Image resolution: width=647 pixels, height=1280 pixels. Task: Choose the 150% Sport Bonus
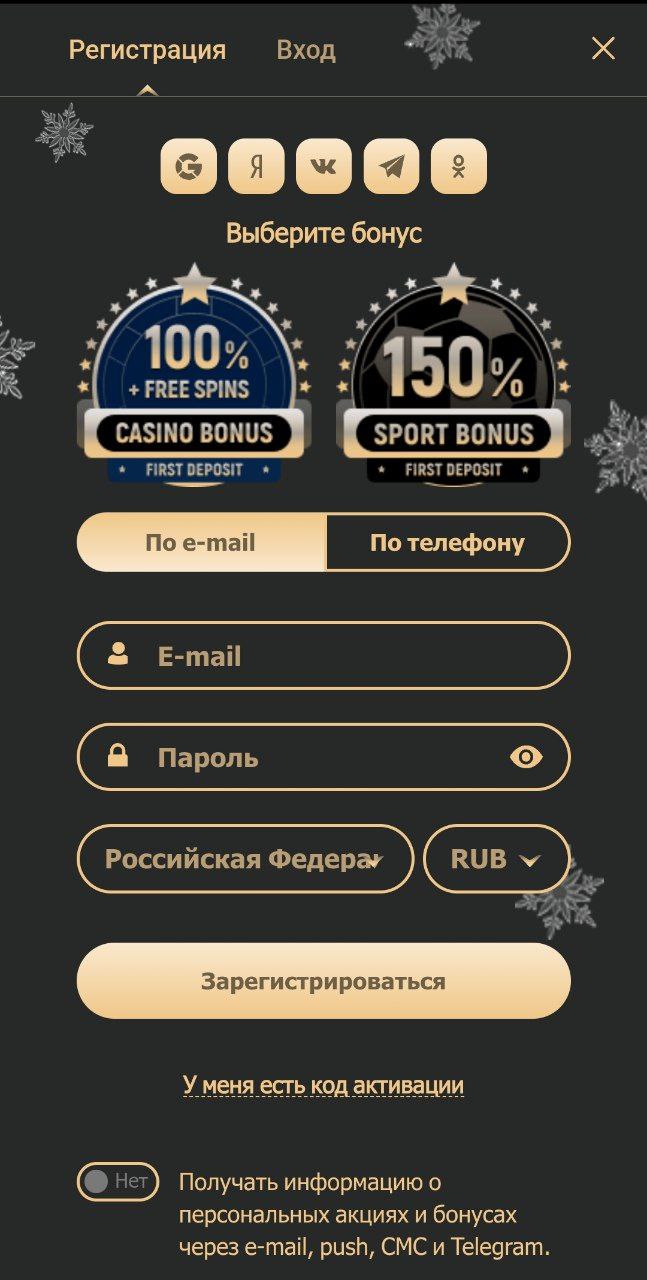pos(453,376)
